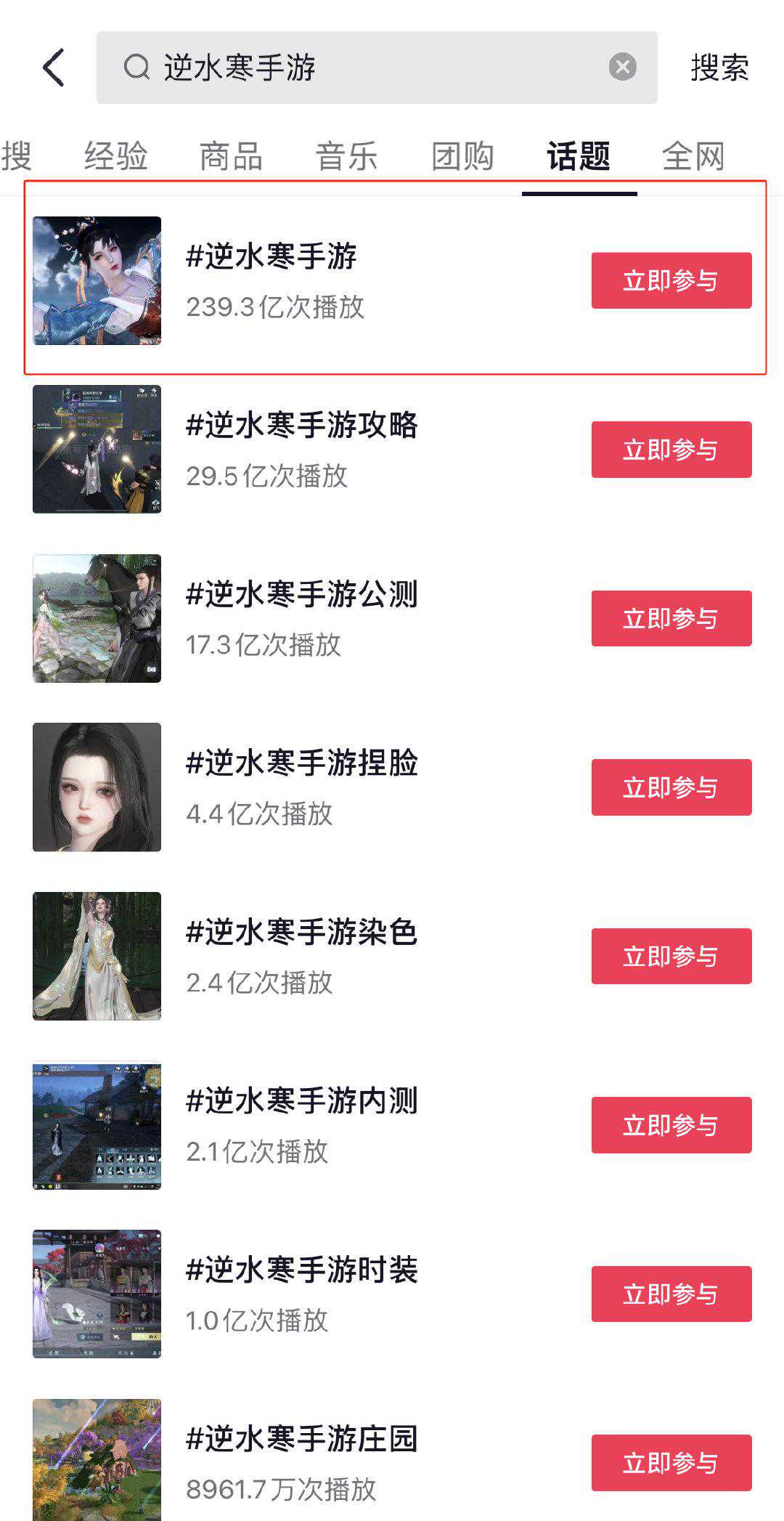The height and width of the screenshot is (1521, 784).
Task: Switch to the 经验 tab
Action: pos(115,156)
